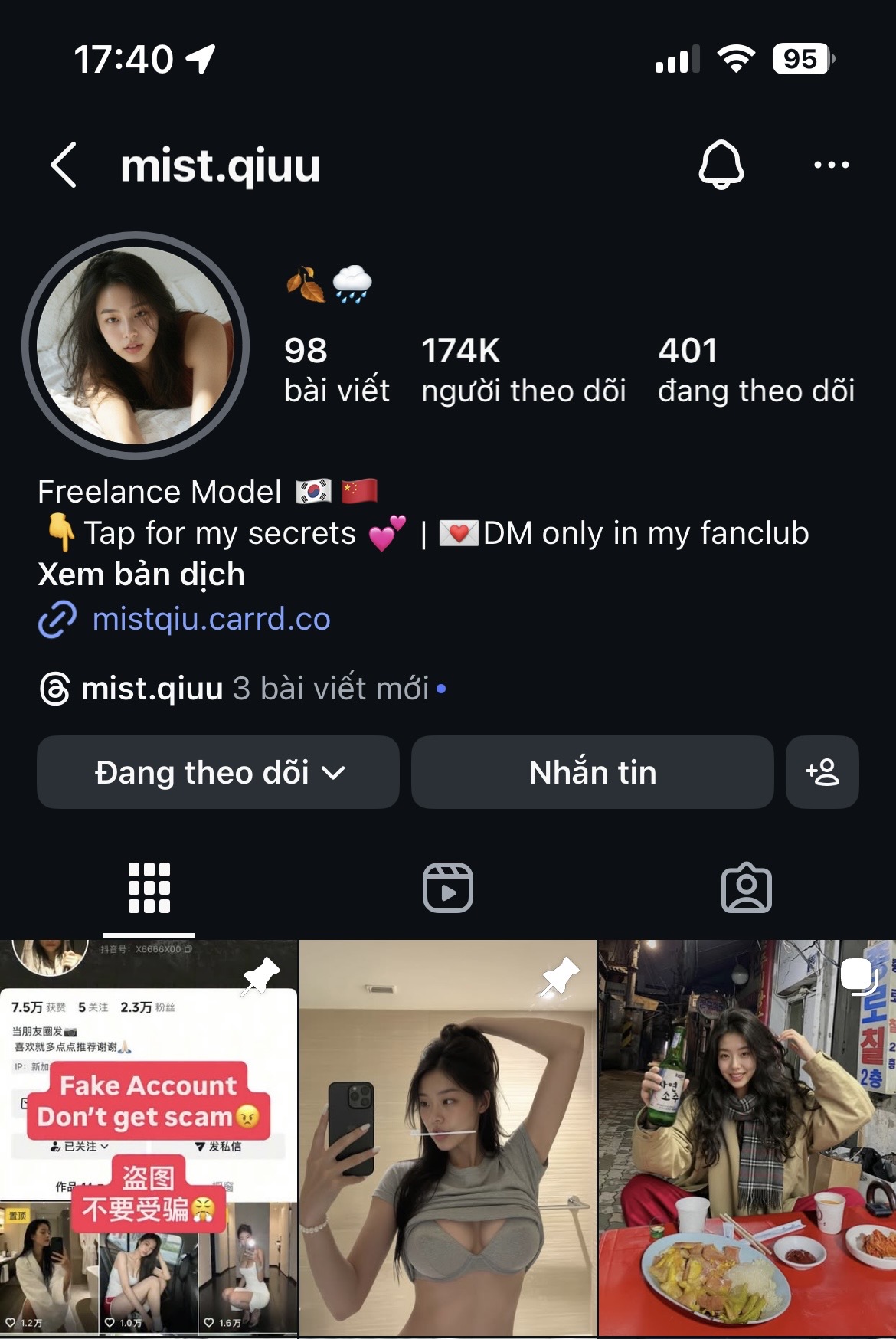Go back from mist.qiuu profile
Image resolution: width=896 pixels, height=1339 pixels.
[64, 165]
